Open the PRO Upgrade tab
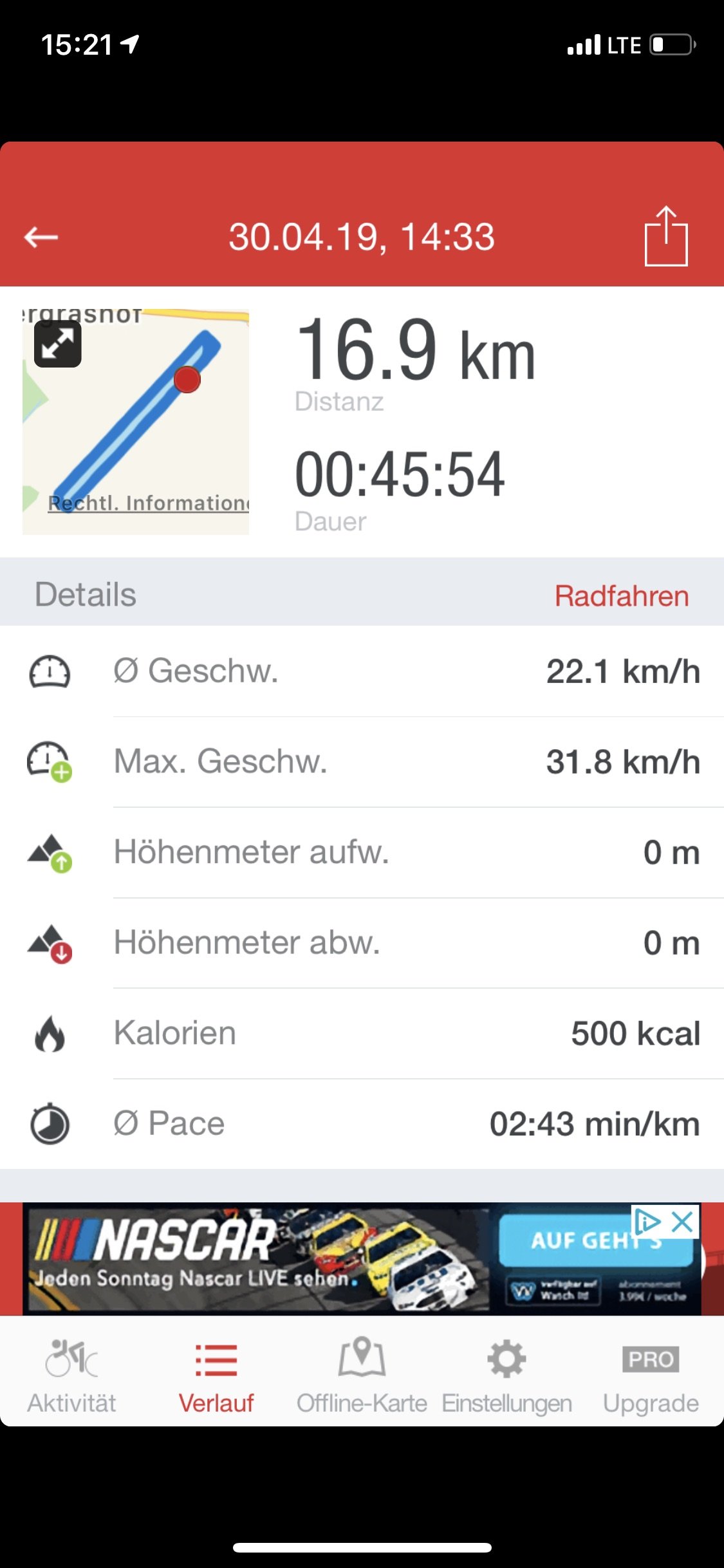Image resolution: width=724 pixels, height=1568 pixels. (x=651, y=1376)
